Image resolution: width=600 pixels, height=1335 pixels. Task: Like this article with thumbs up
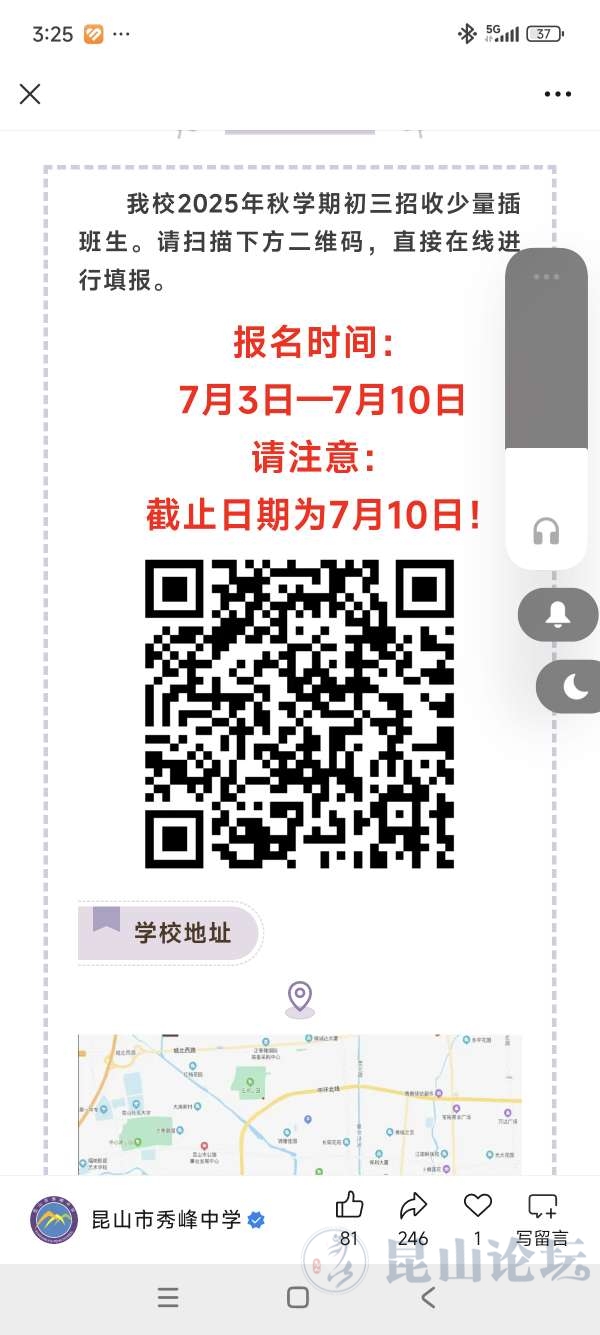click(349, 1205)
